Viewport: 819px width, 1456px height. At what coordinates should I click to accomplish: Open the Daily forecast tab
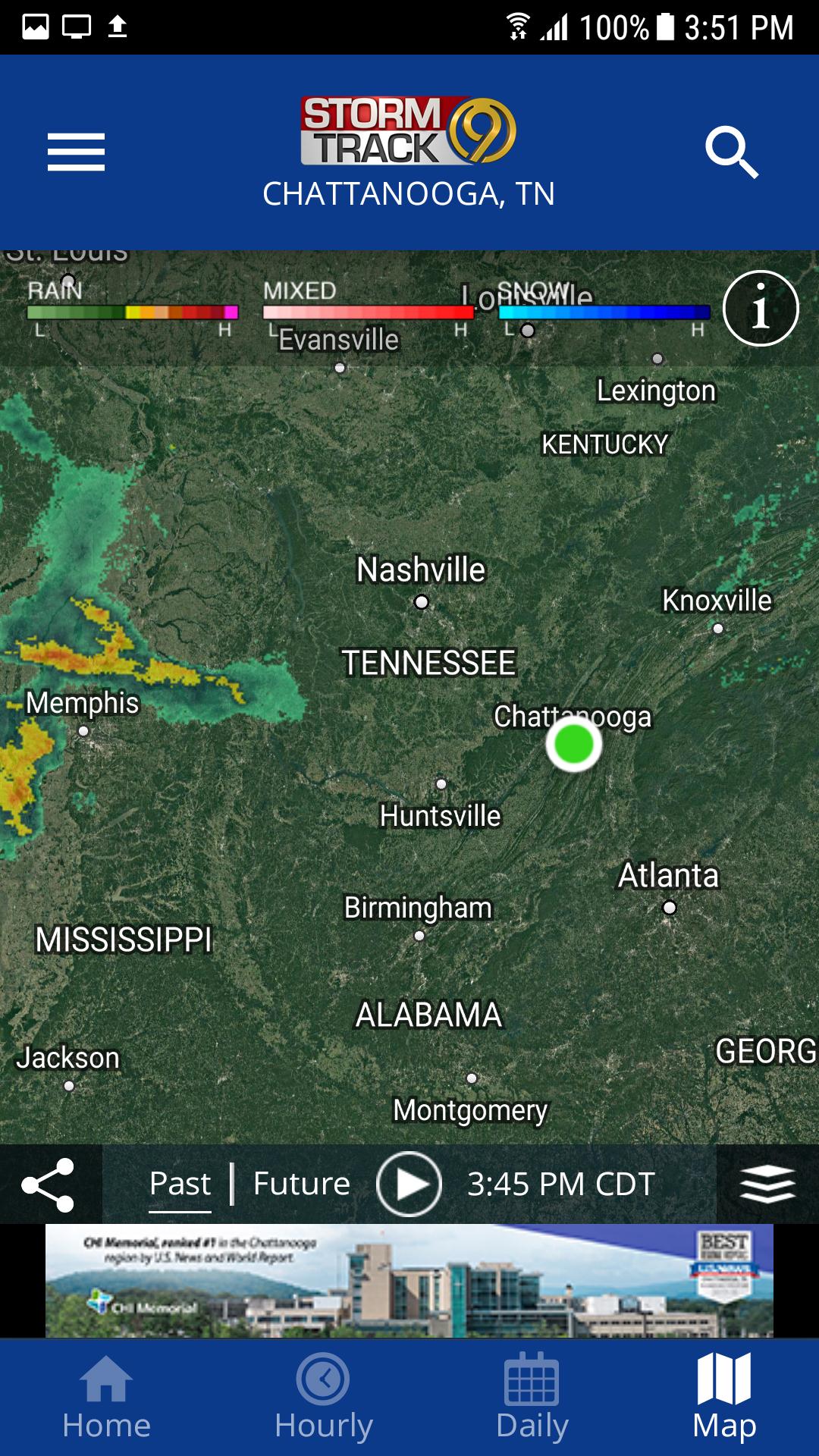tap(532, 1398)
